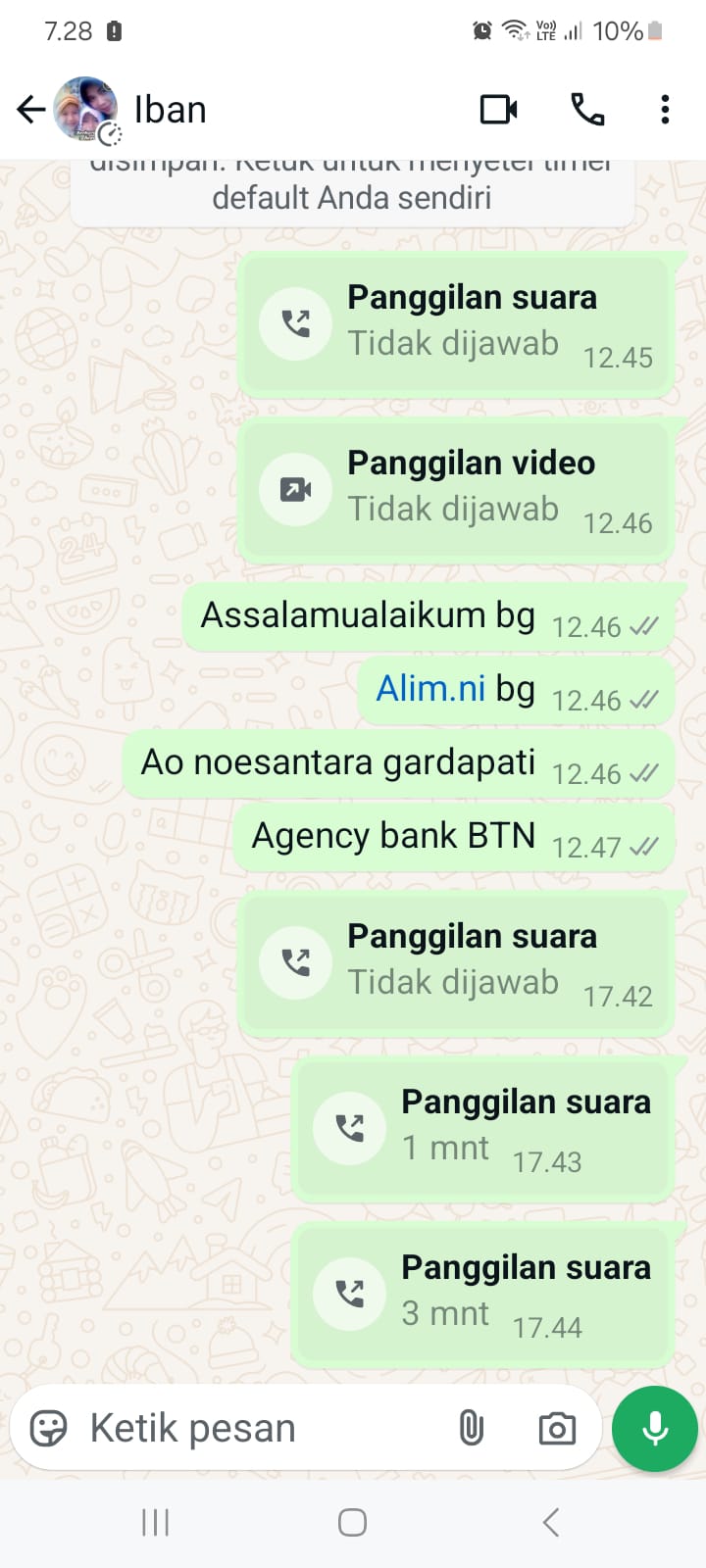Screen dimensions: 706x1568
Task: Open the Alim.ni link
Action: (430, 689)
